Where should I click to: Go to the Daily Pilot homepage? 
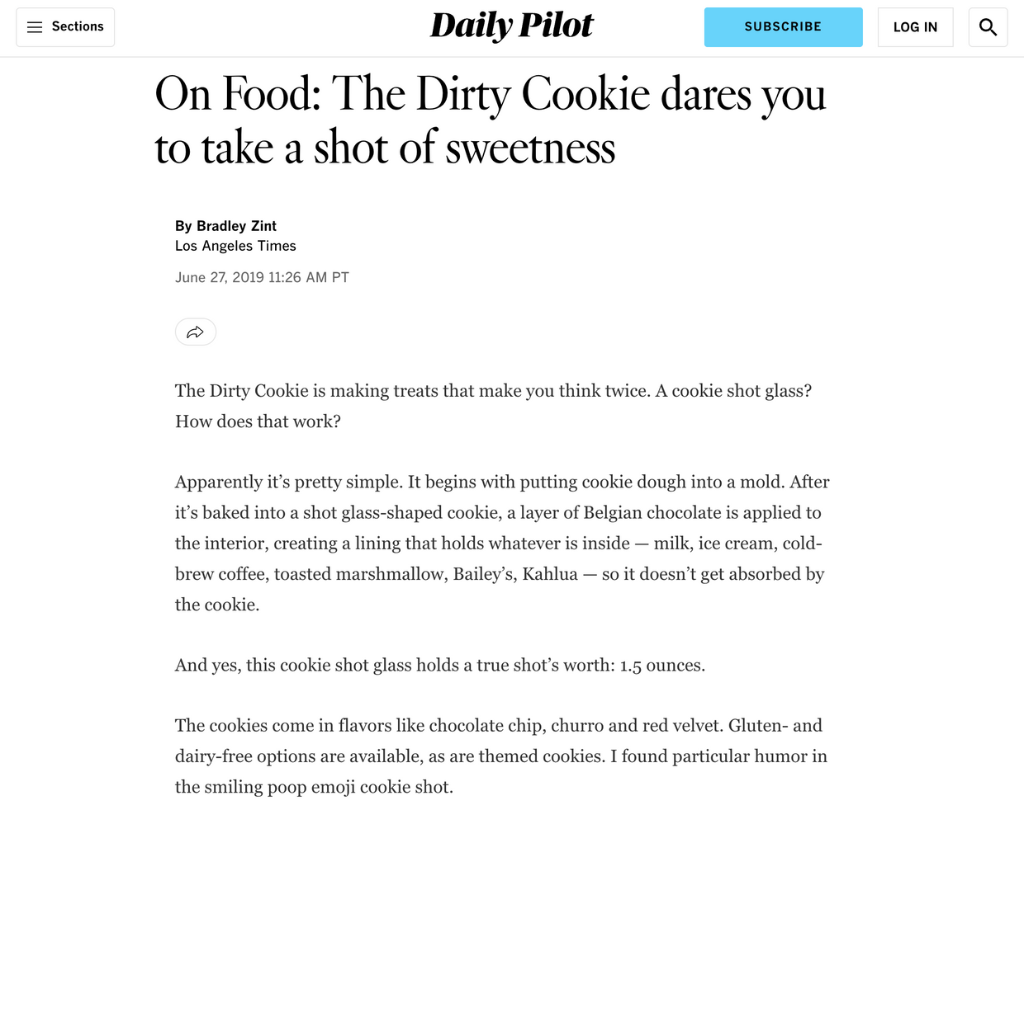click(512, 27)
